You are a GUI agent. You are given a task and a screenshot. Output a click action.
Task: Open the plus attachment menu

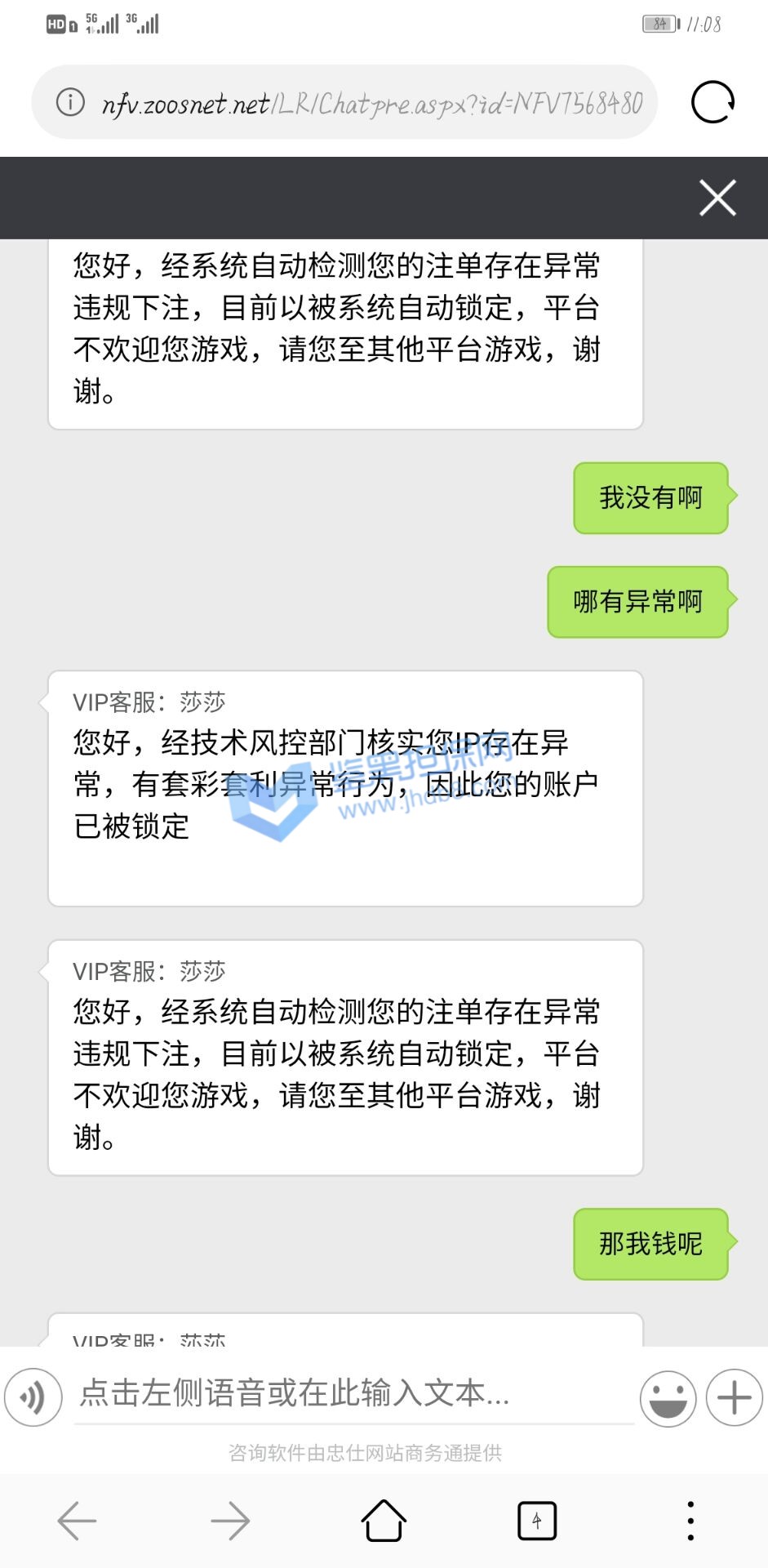[x=734, y=1397]
